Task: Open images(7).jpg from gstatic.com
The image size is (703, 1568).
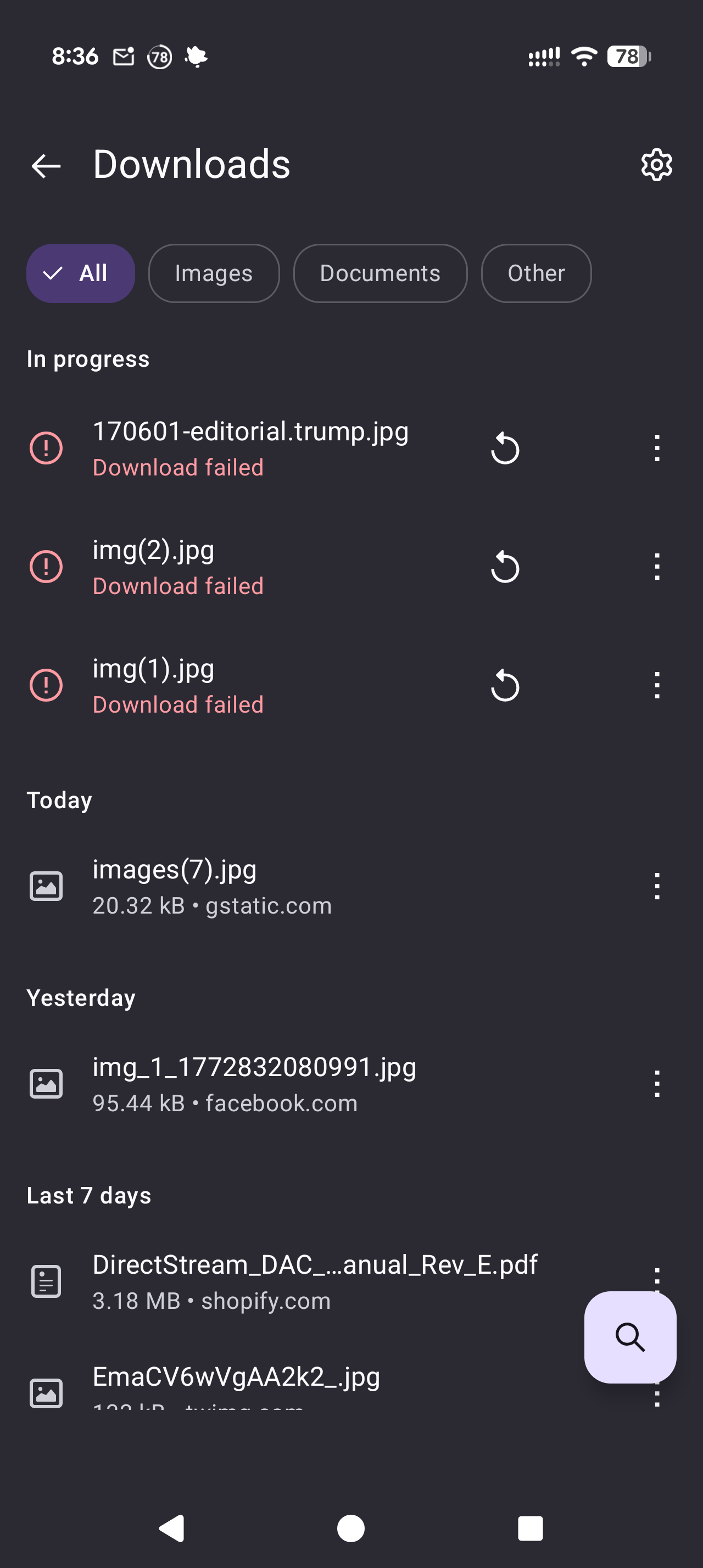Action: (243, 886)
